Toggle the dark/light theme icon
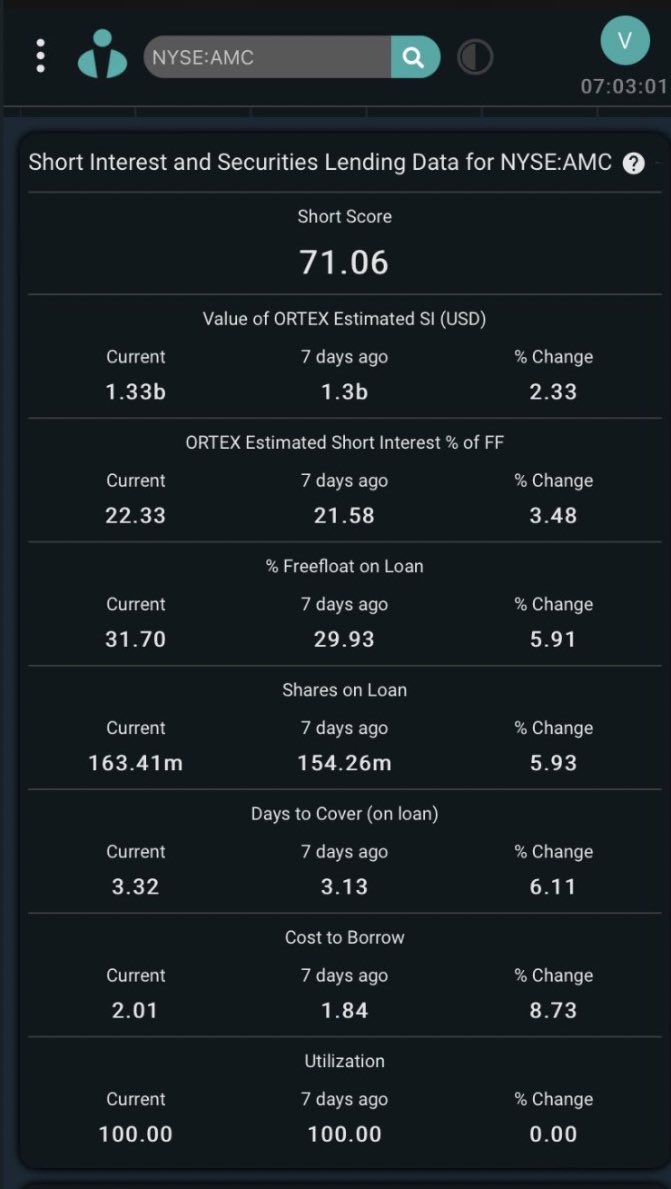 click(x=475, y=57)
